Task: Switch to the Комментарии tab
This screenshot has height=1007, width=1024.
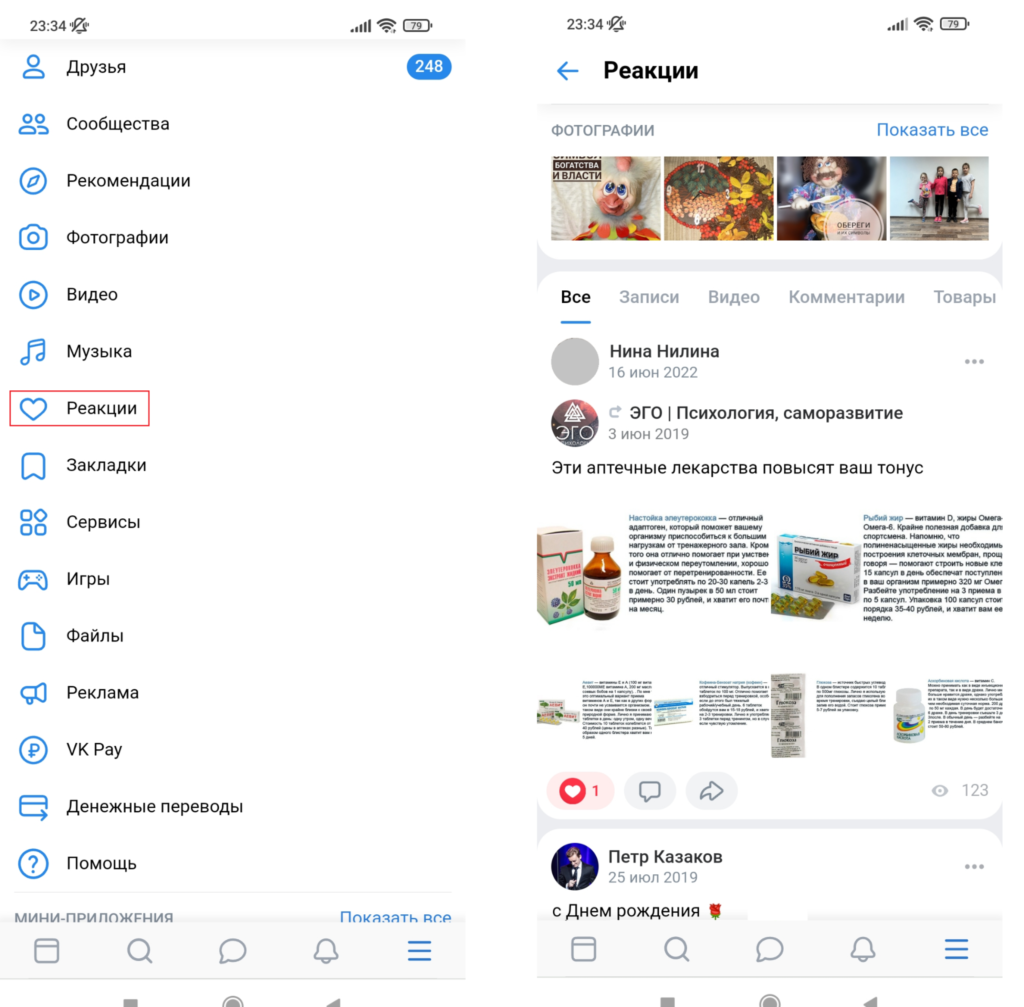Action: point(846,297)
